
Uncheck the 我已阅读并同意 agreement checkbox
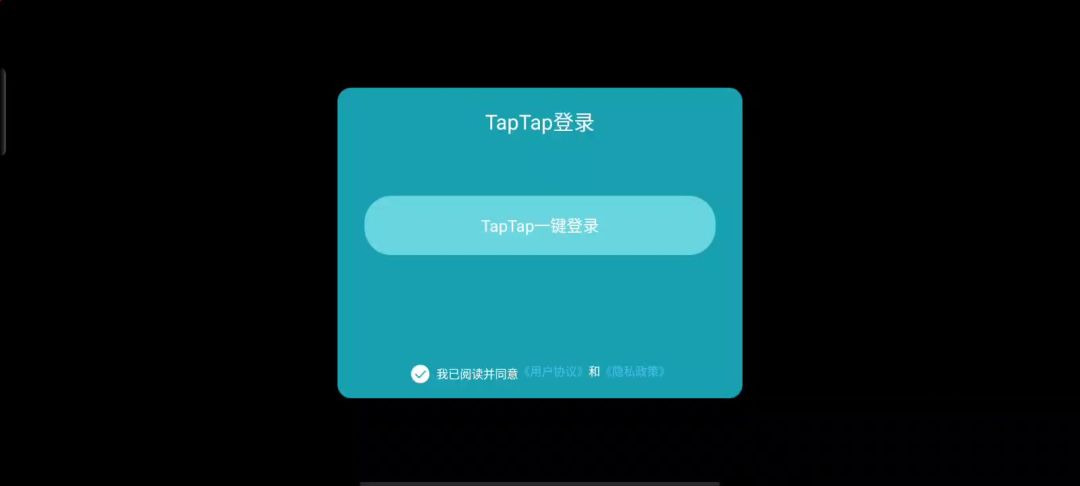pos(420,373)
